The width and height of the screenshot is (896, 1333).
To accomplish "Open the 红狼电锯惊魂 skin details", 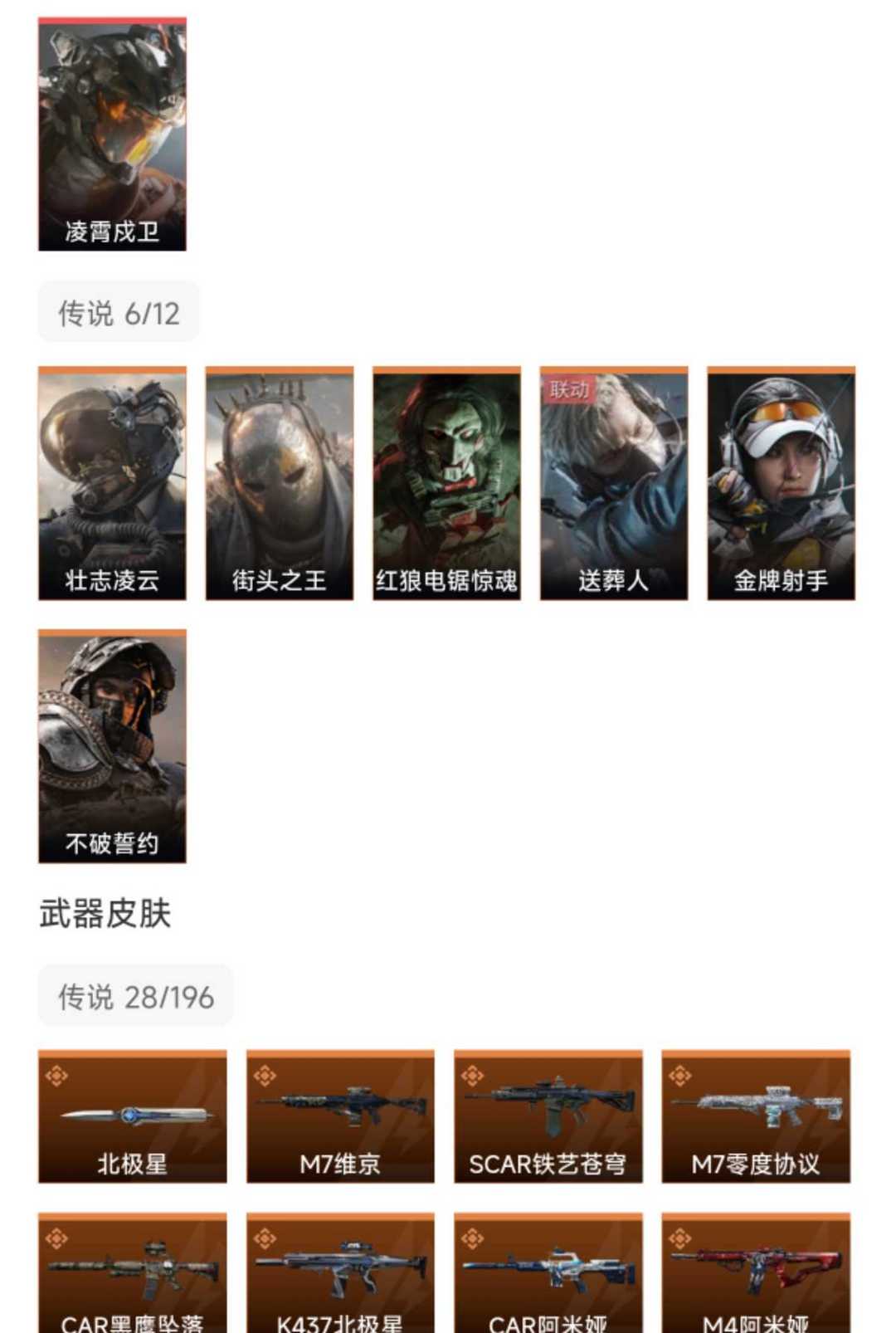I will coord(447,481).
